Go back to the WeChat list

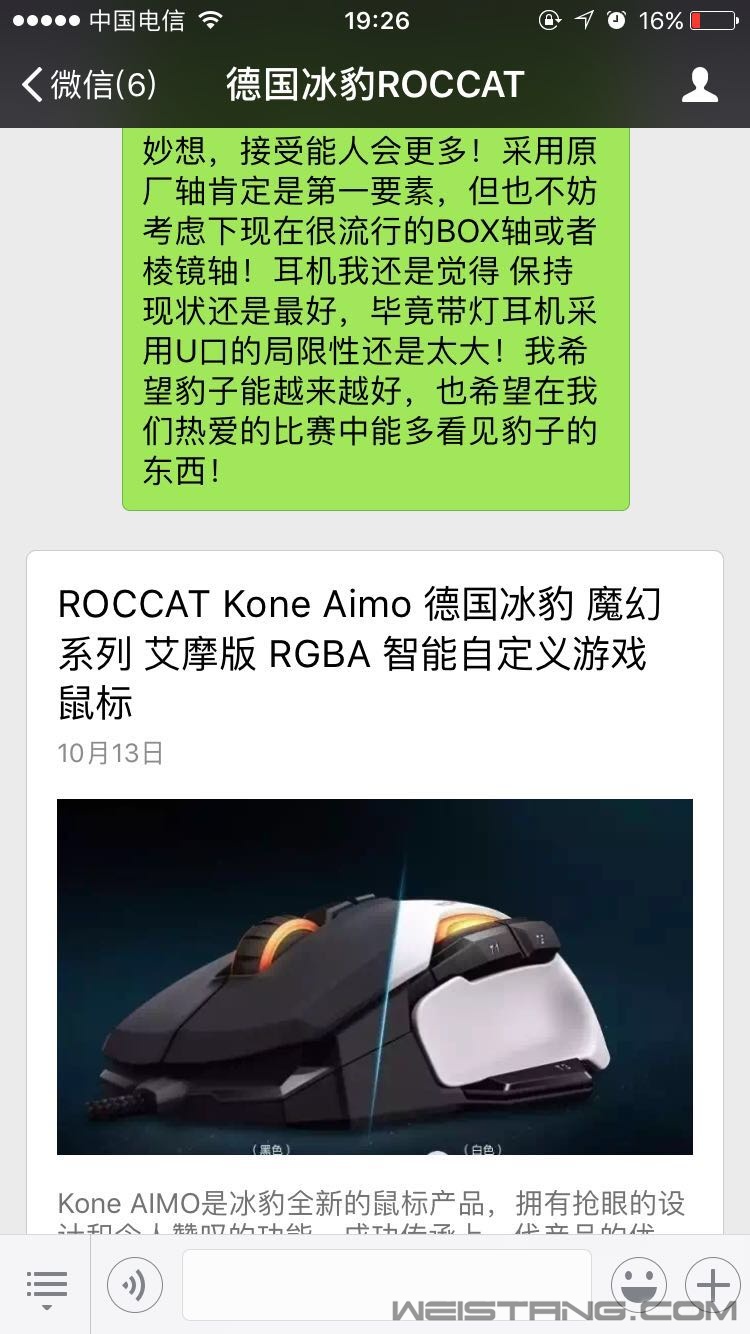coord(88,85)
